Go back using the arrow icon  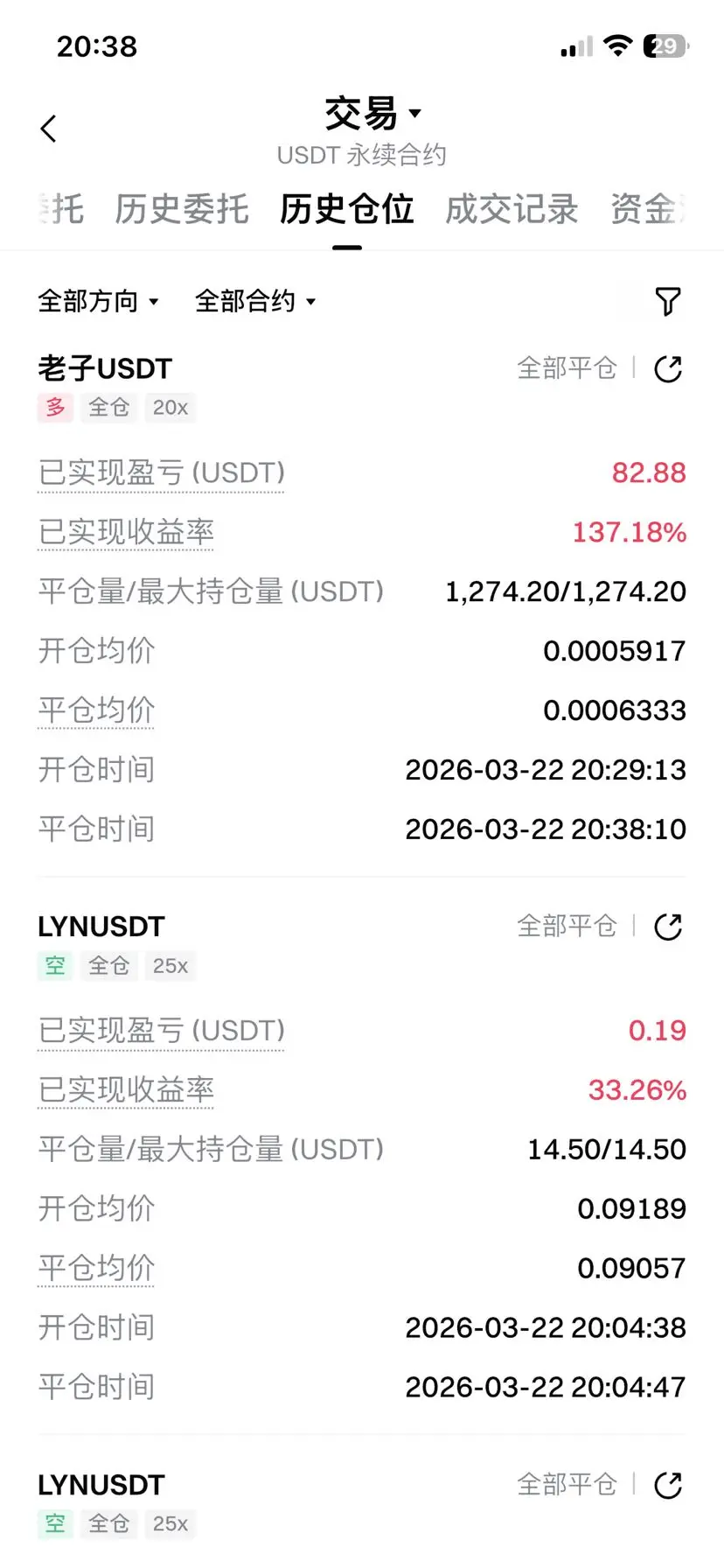(49, 129)
